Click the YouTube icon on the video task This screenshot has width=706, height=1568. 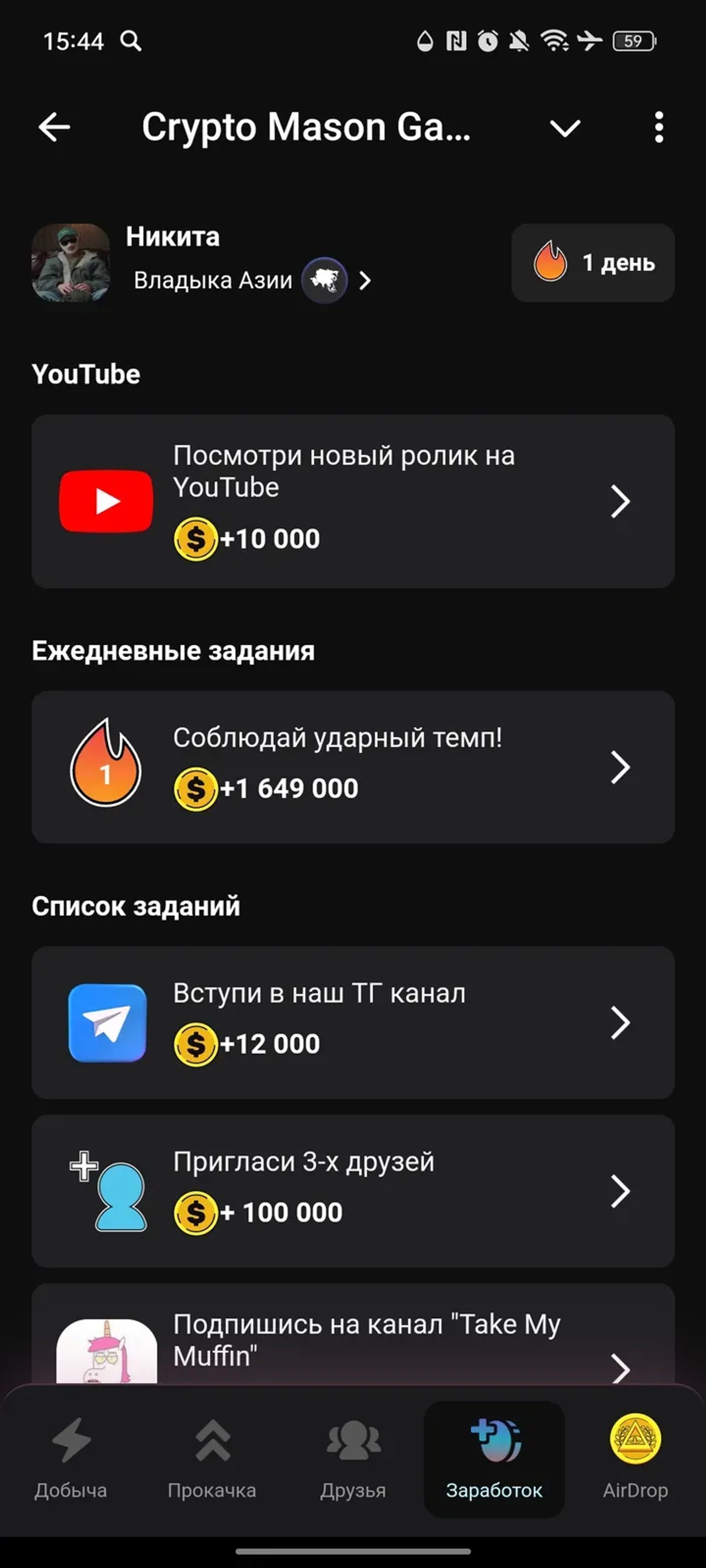point(106,500)
